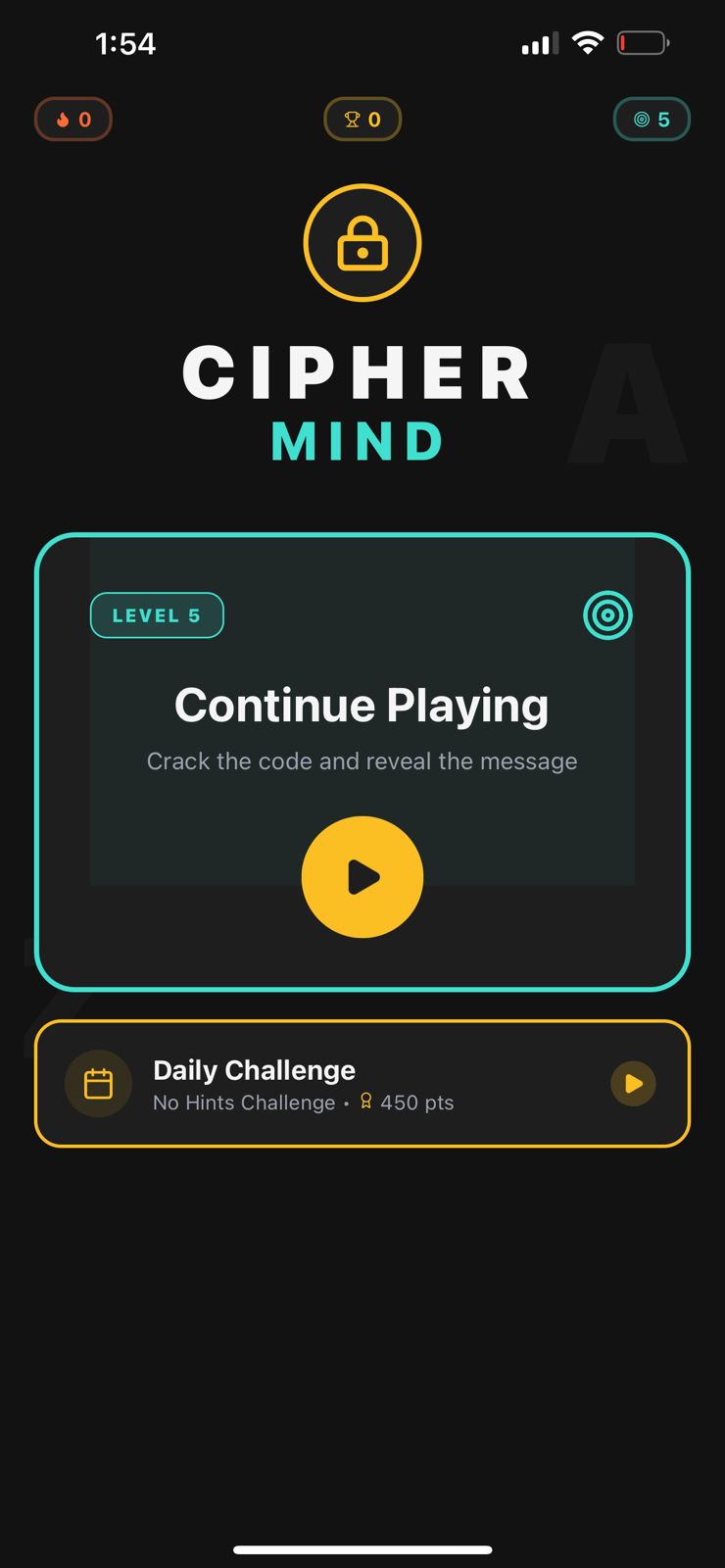Open the trophy score chip
This screenshot has height=1568, width=725.
point(362,120)
